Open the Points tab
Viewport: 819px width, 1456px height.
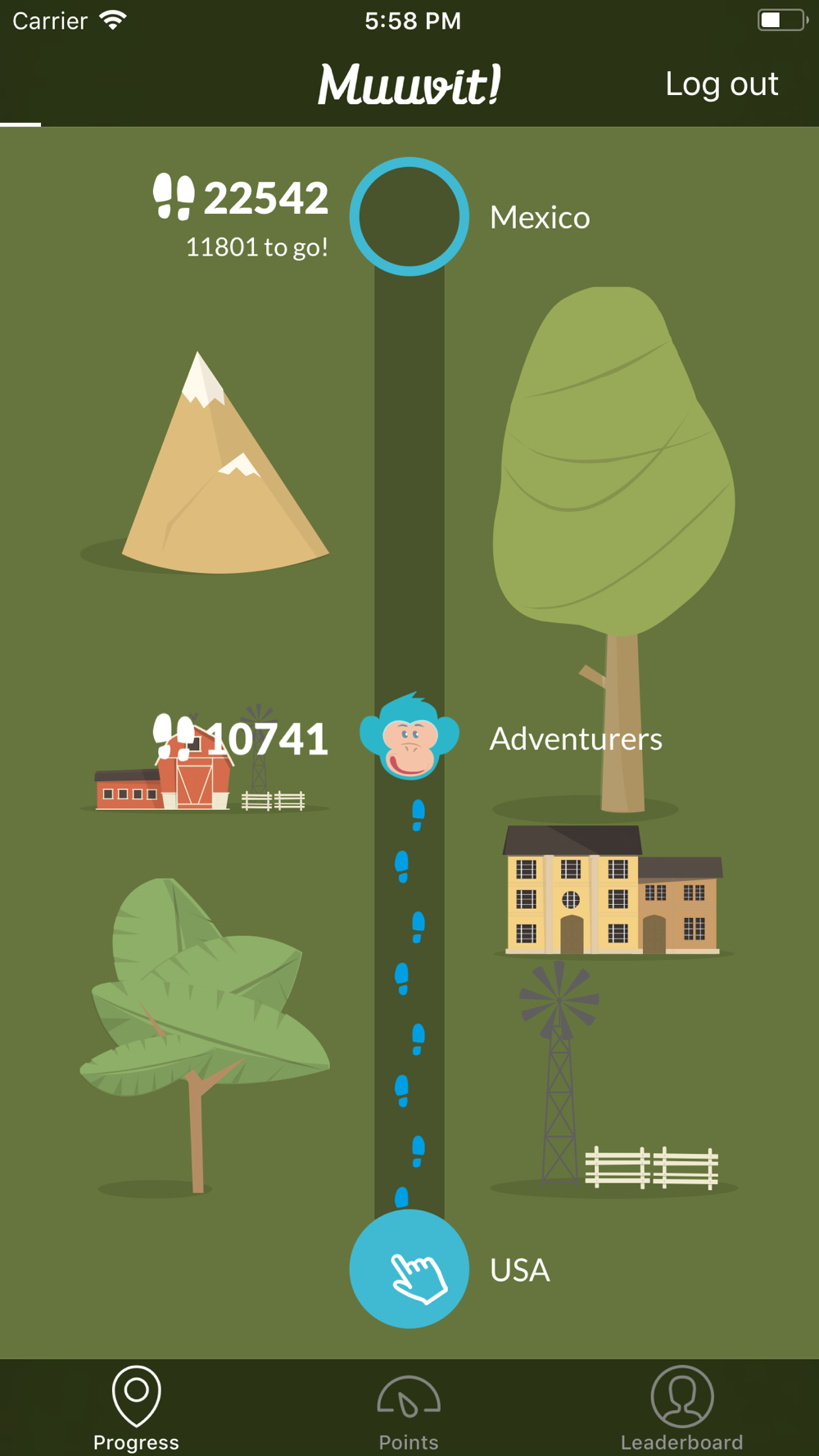(409, 1409)
